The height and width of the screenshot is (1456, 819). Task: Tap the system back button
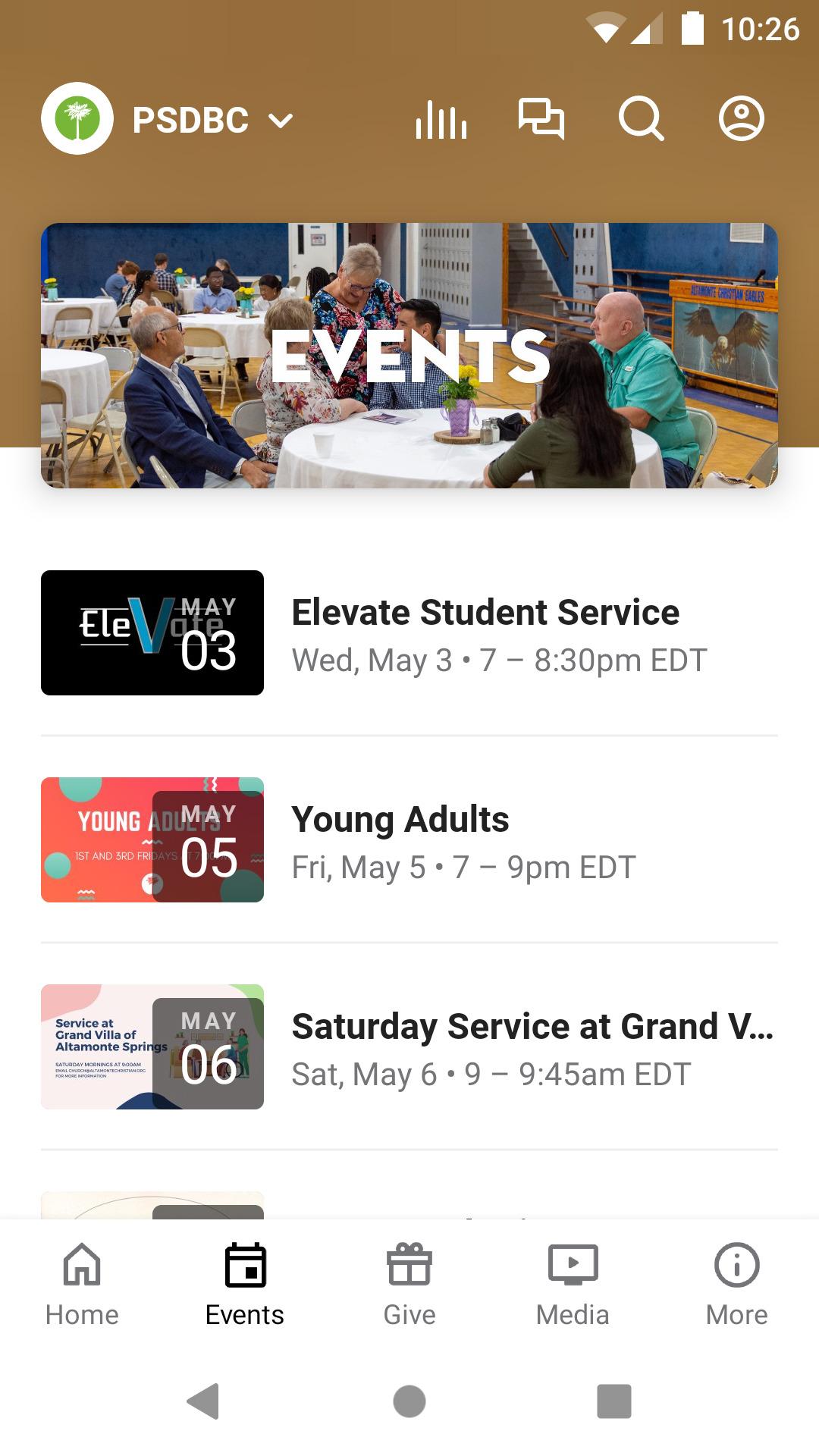click(x=203, y=1401)
